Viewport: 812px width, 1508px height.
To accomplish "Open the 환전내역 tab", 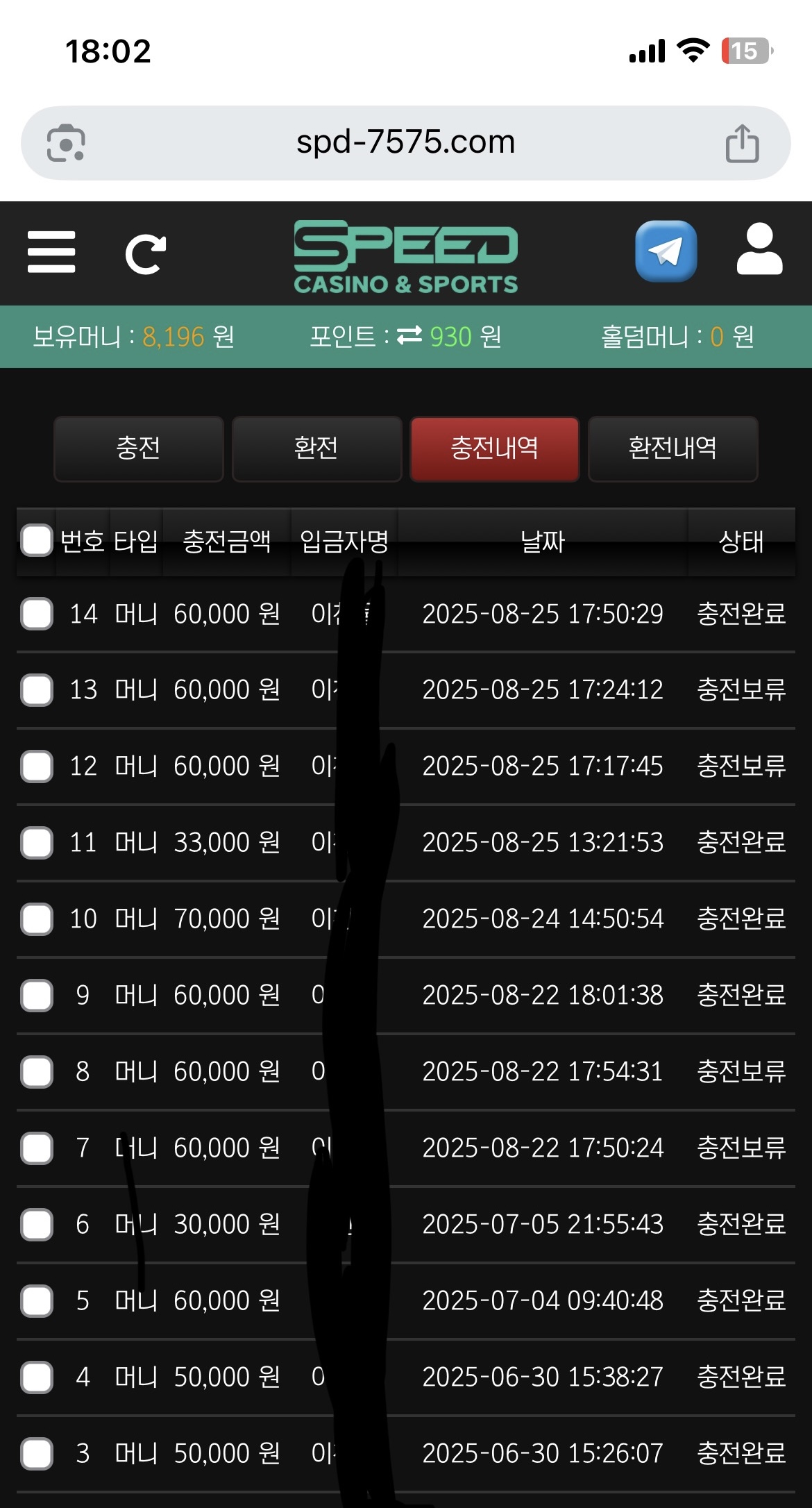I will (673, 449).
